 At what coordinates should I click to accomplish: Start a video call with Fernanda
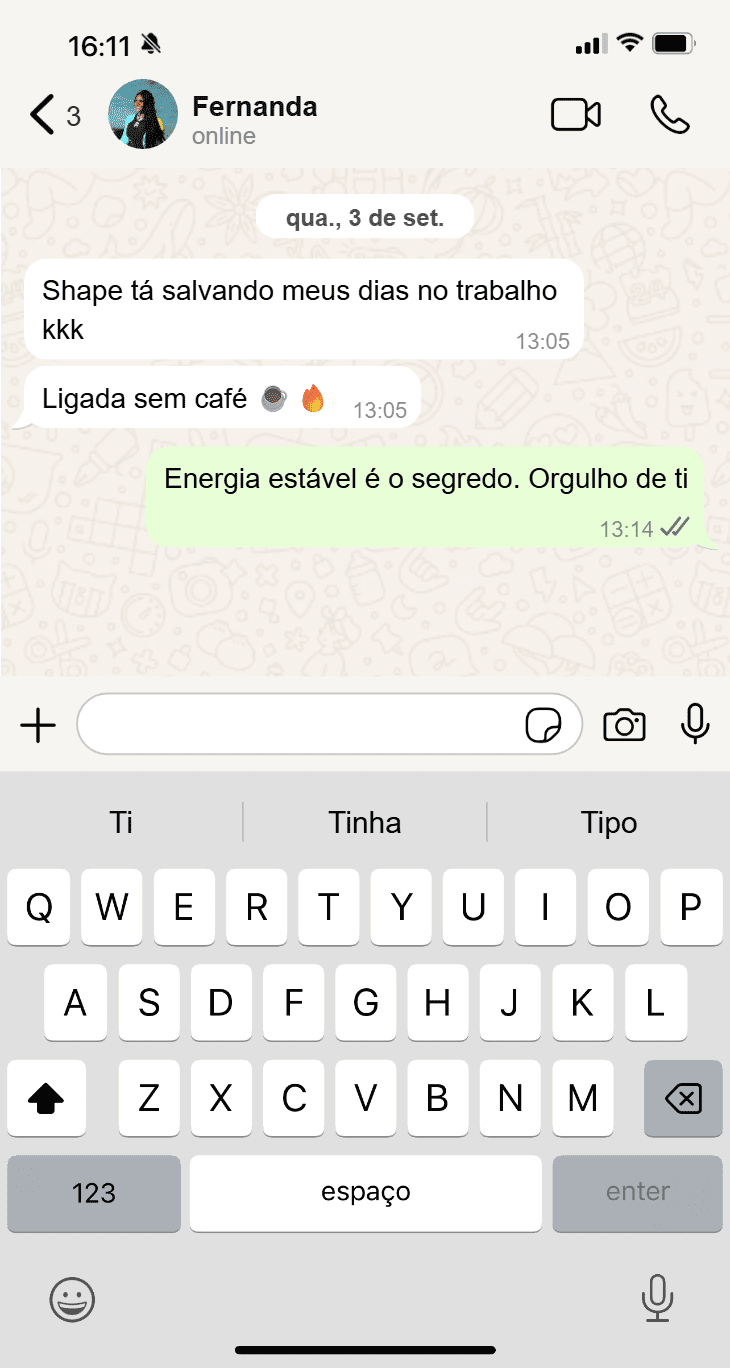point(576,115)
